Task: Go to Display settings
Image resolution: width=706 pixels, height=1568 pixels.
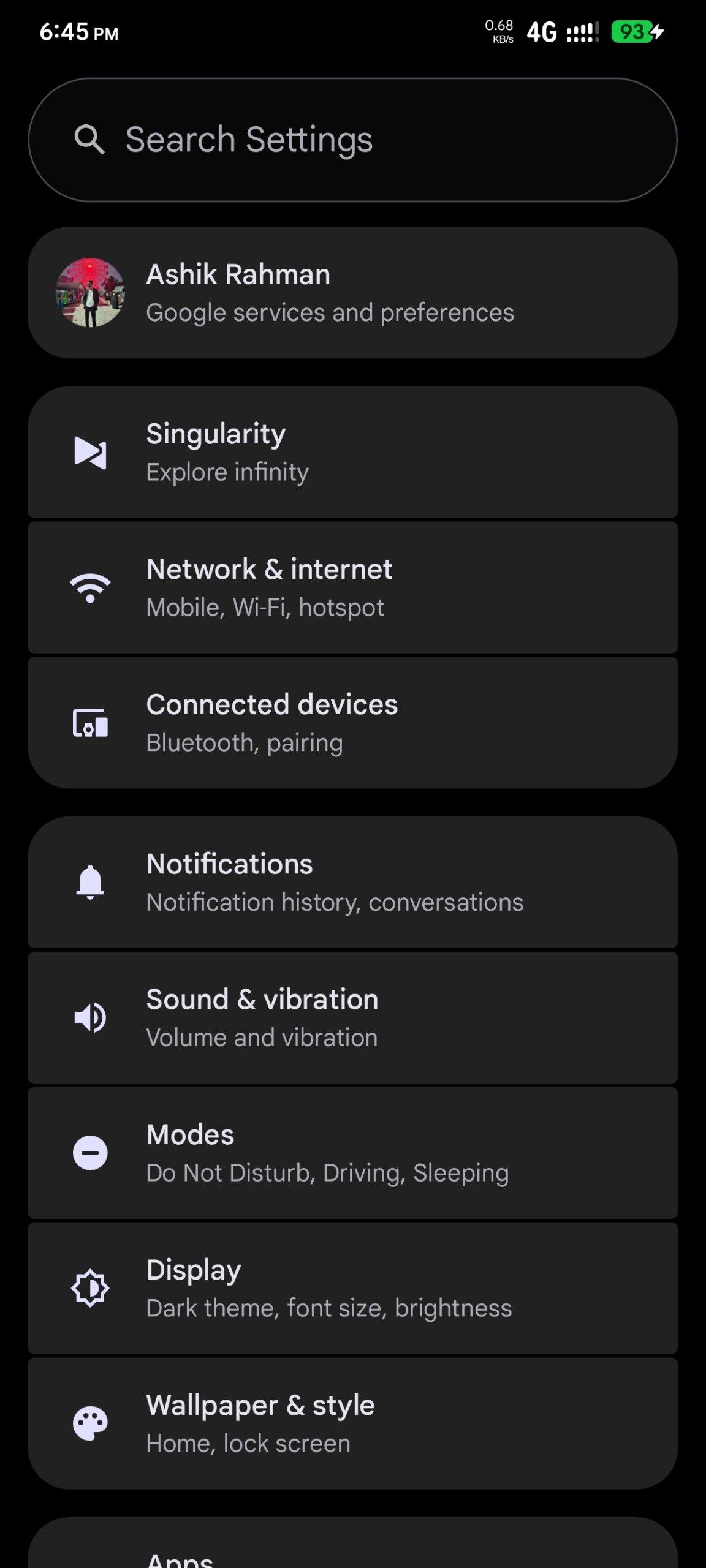Action: [352, 1289]
